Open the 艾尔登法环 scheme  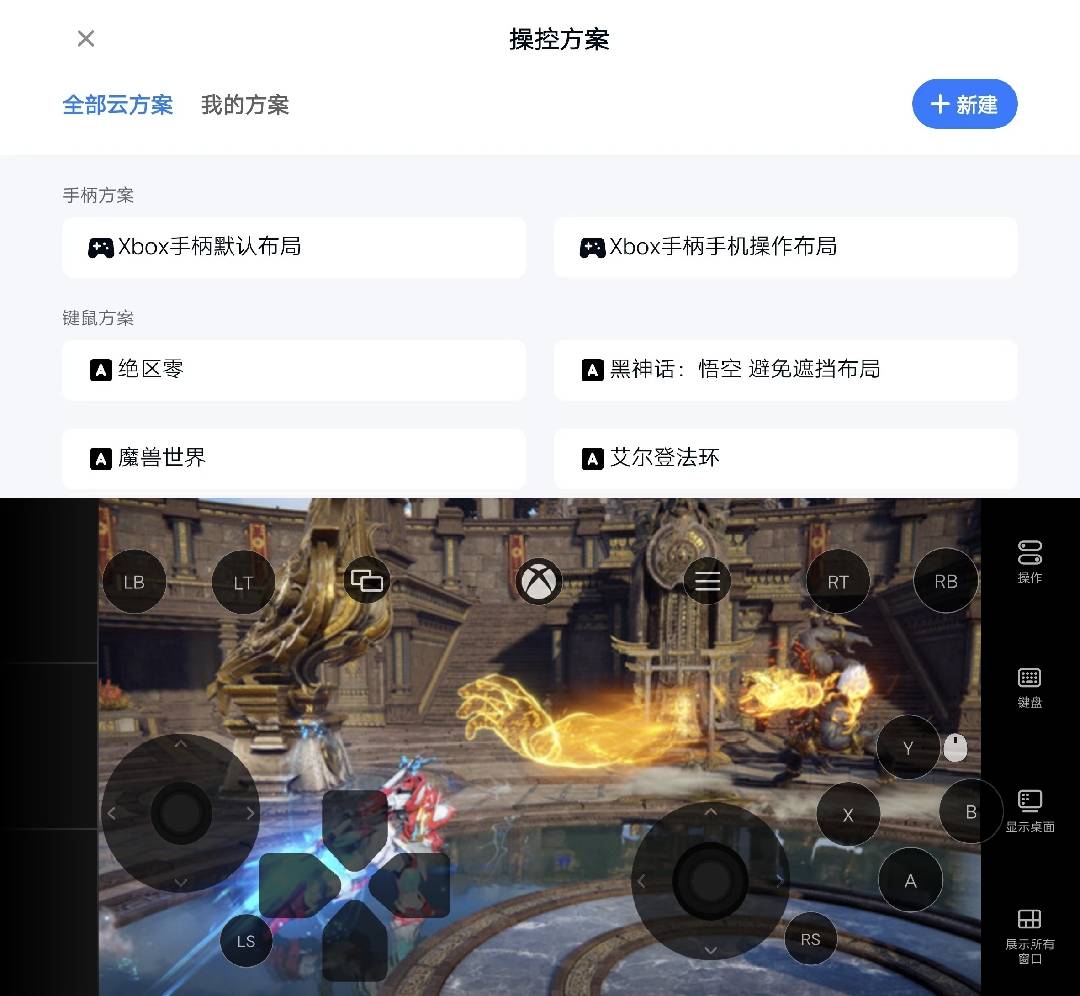pos(785,459)
